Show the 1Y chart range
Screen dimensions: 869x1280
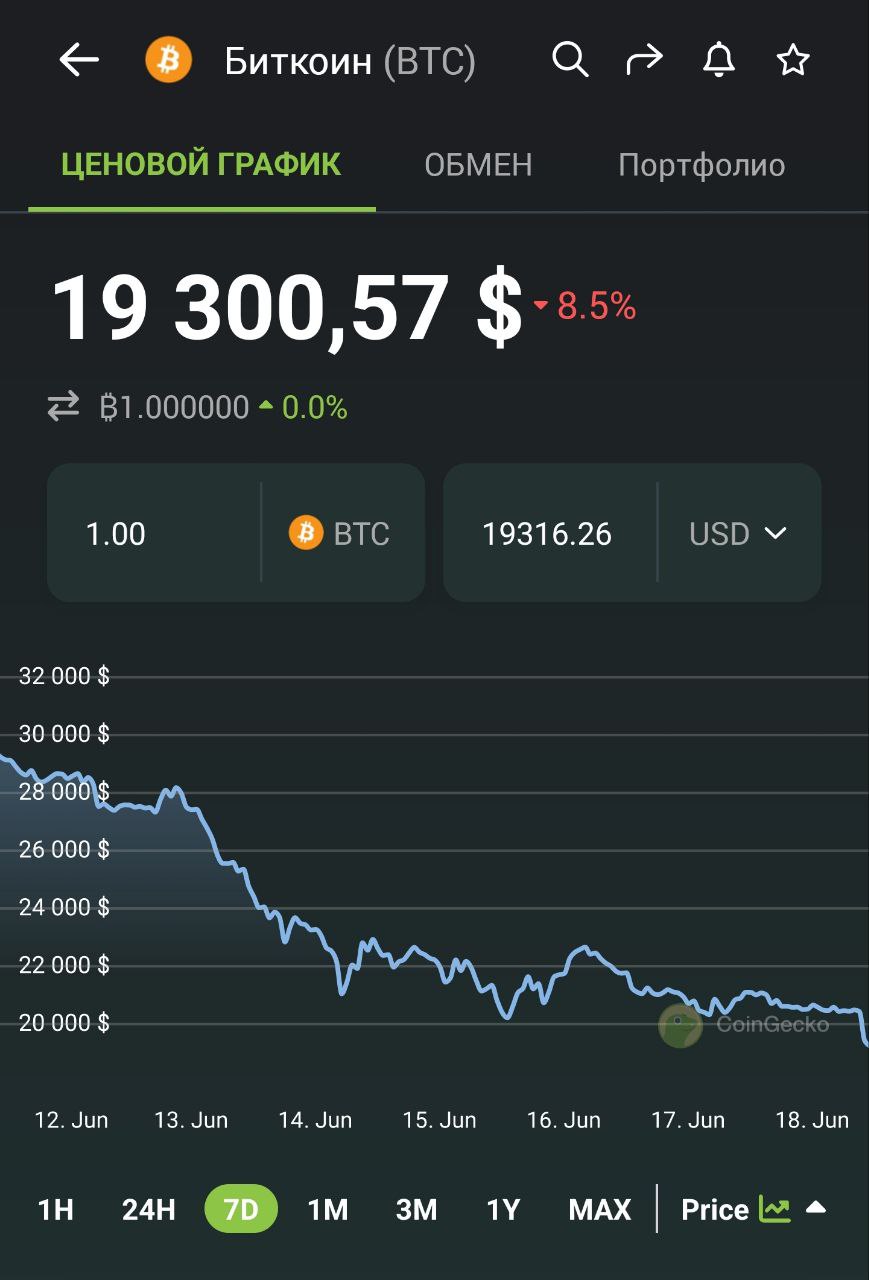503,1210
